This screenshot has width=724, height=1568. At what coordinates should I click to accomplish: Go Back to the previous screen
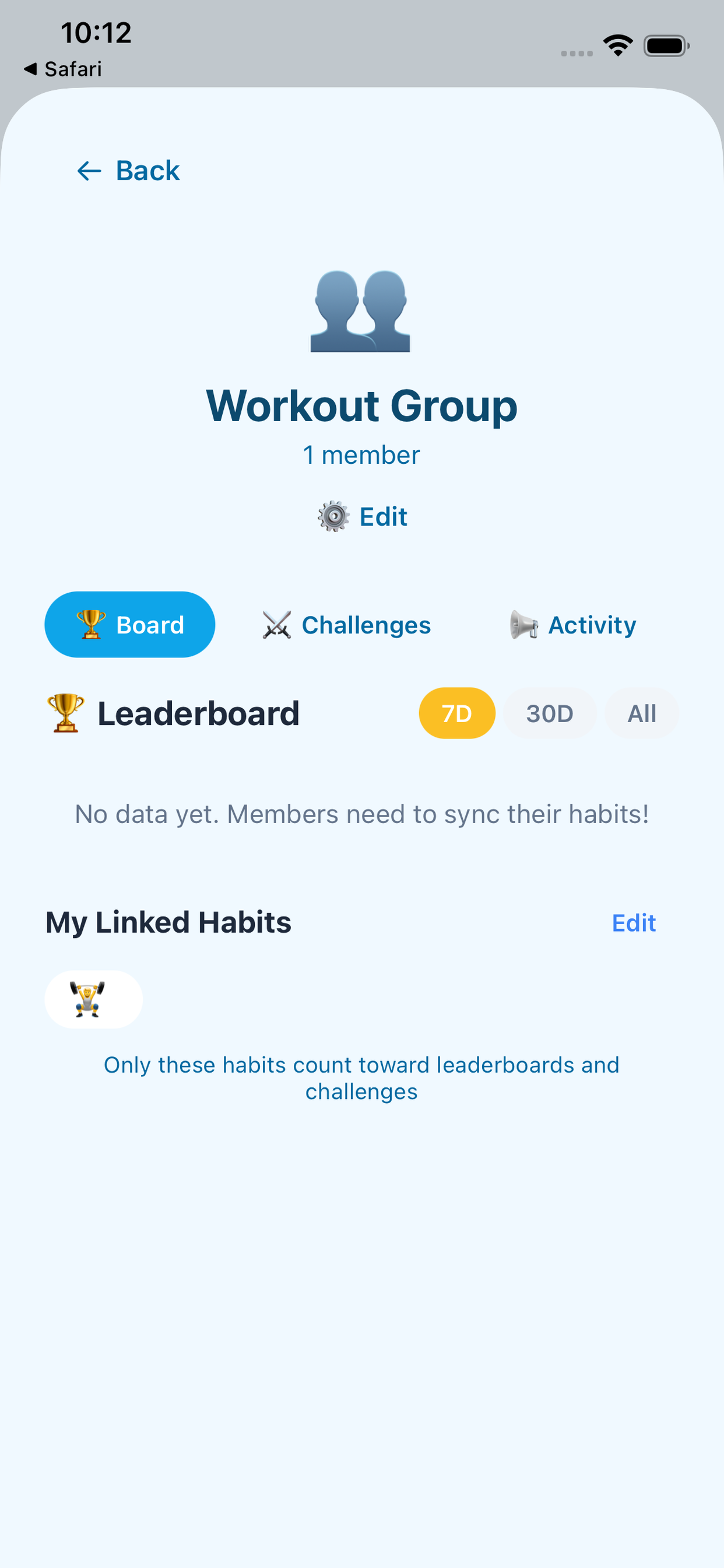click(127, 170)
